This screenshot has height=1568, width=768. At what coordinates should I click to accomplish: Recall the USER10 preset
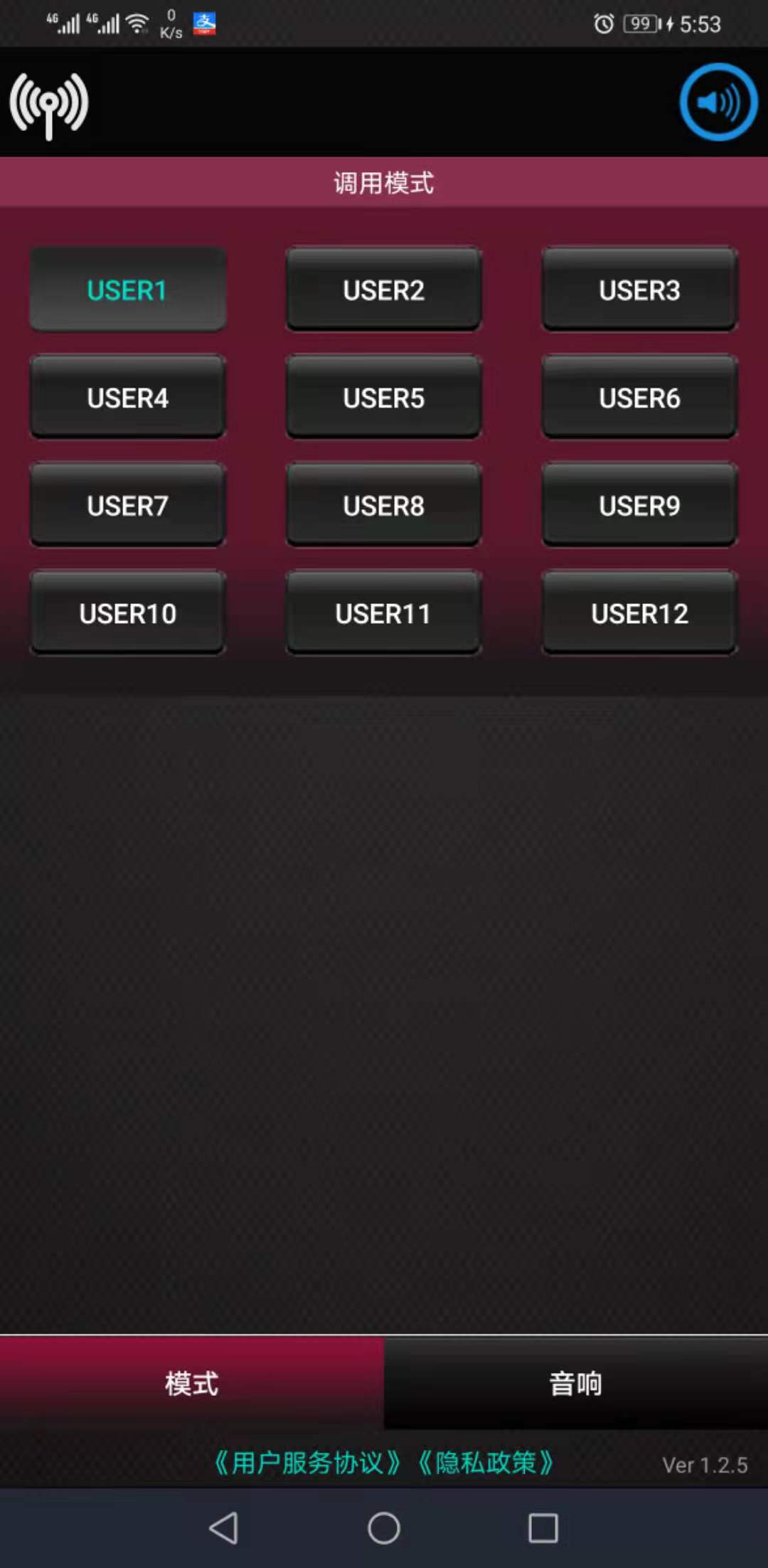pyautogui.click(x=128, y=614)
